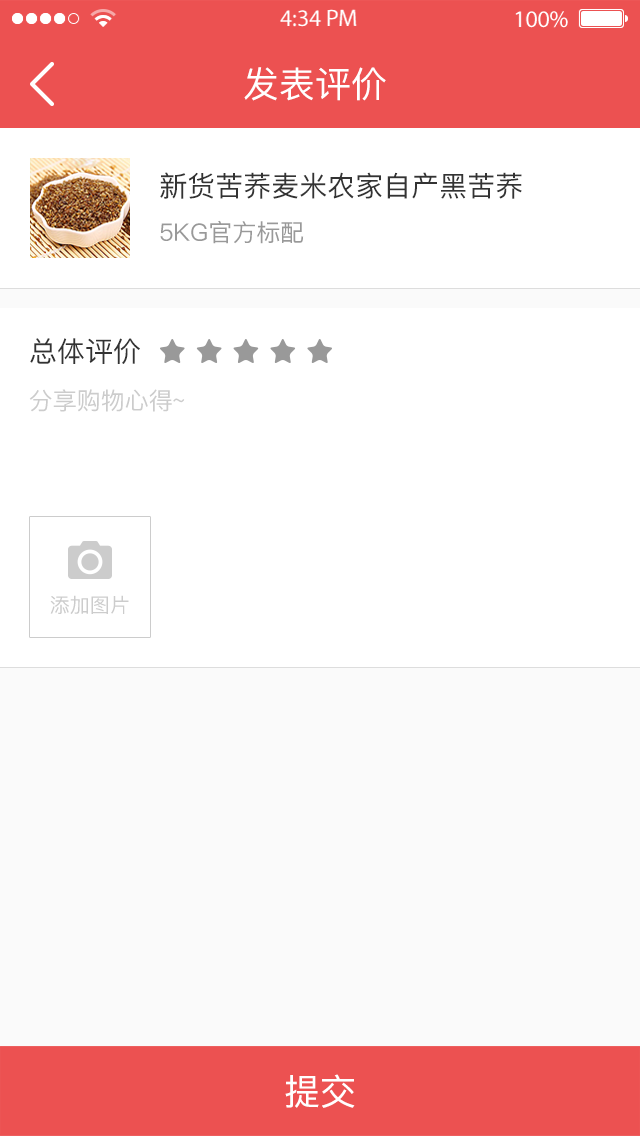
Task: Give a five-star overall rating
Action: click(x=320, y=351)
